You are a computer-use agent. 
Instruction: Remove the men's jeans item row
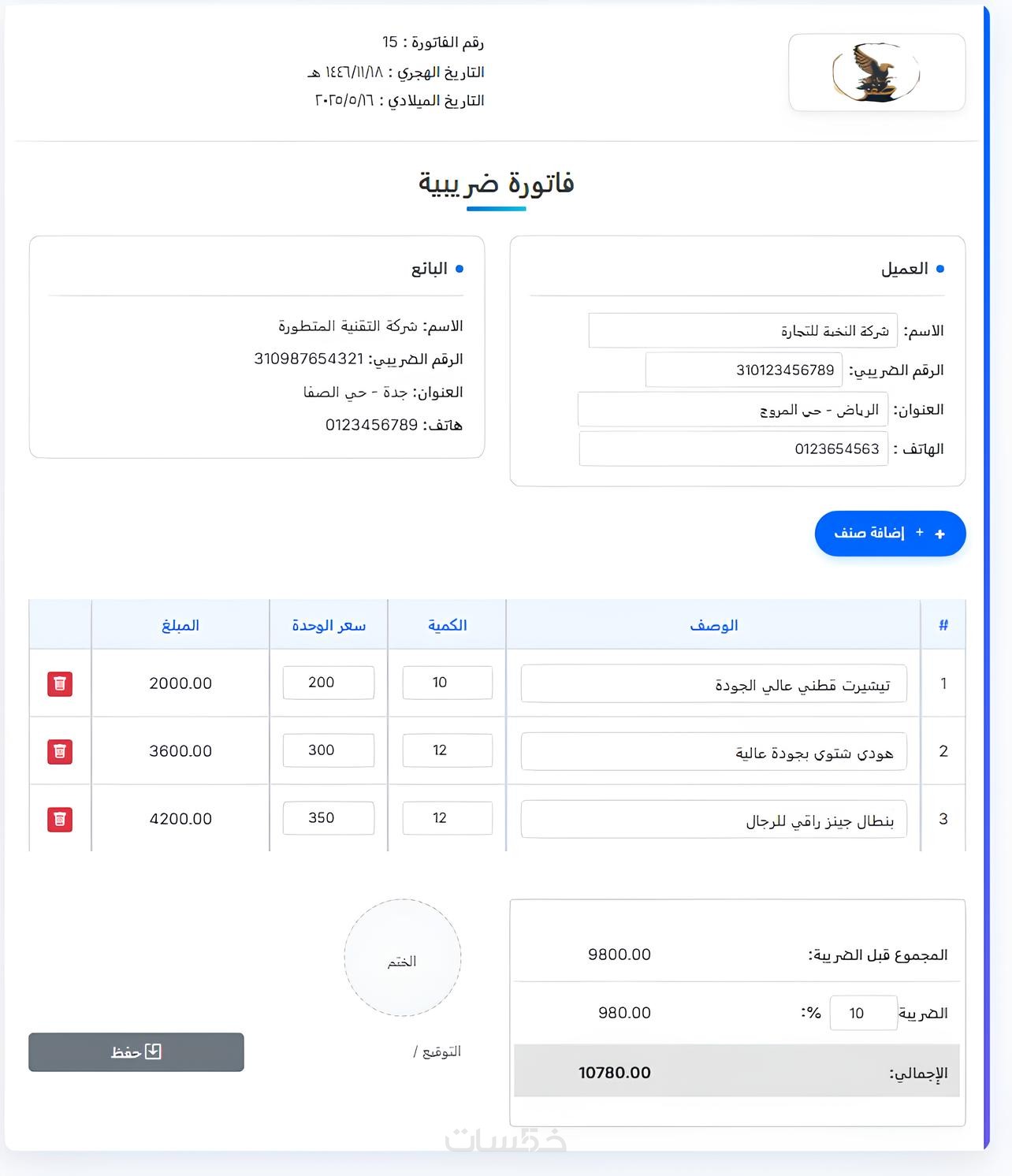point(60,819)
